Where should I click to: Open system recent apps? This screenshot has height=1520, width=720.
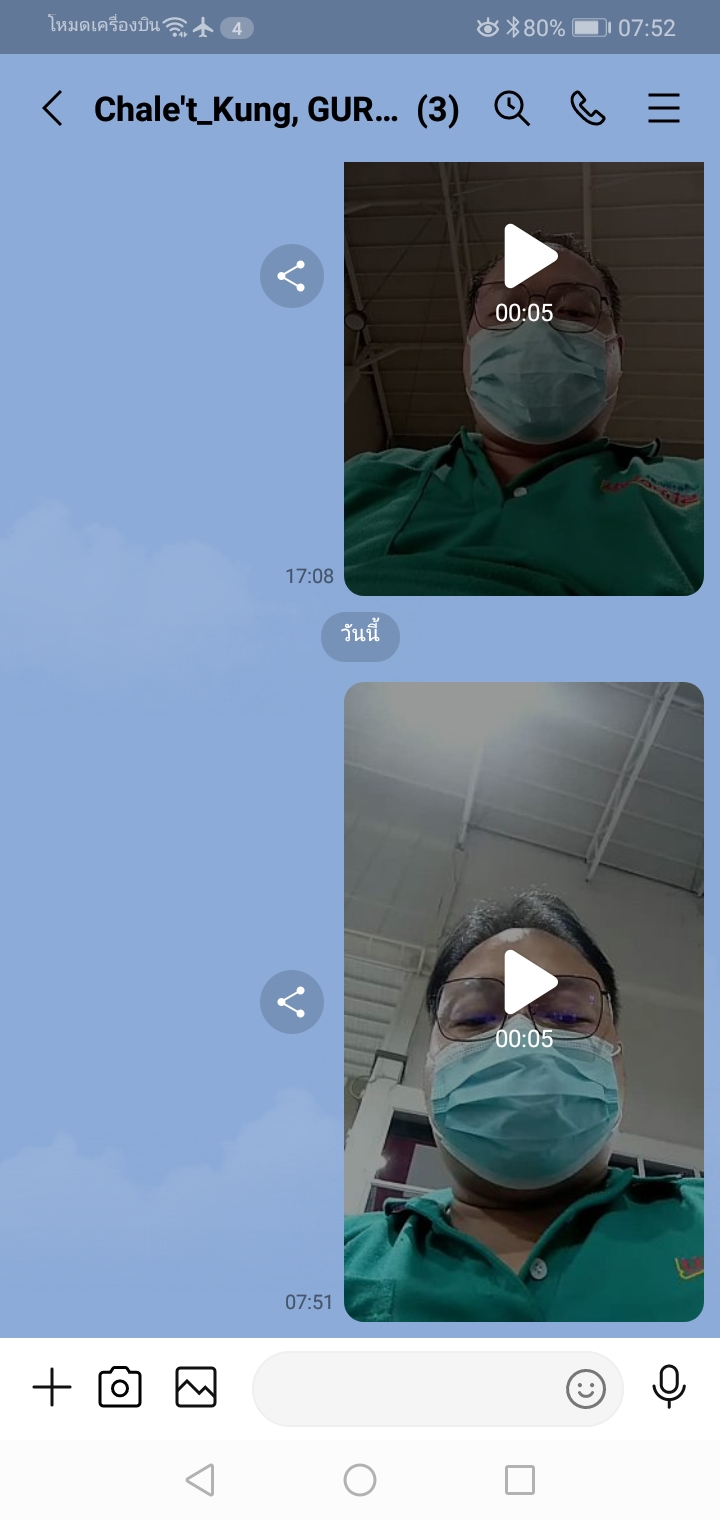[519, 1480]
